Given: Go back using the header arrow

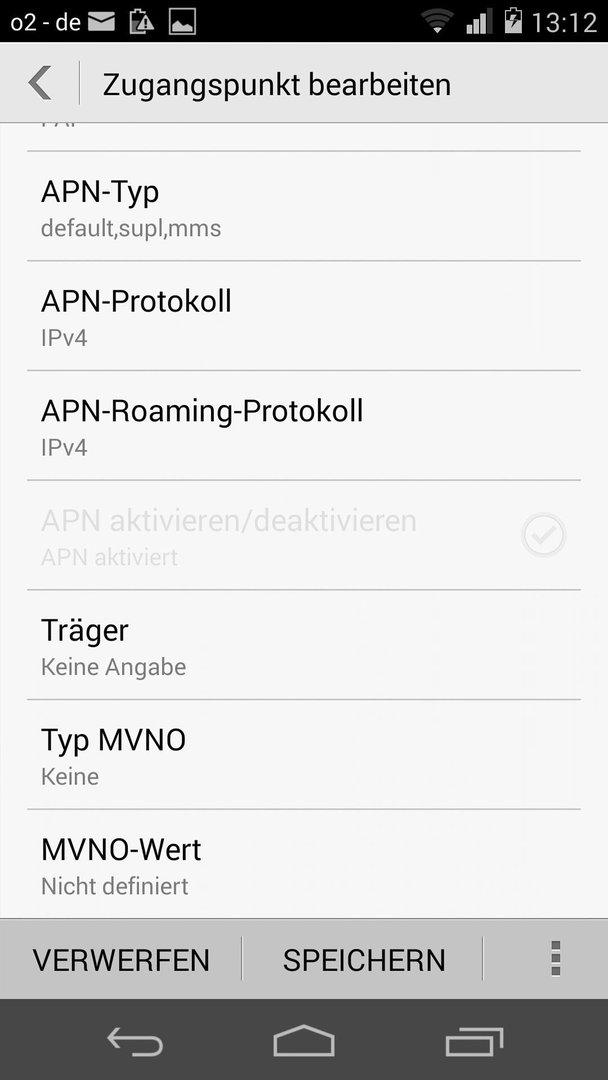Looking at the screenshot, I should 40,83.
